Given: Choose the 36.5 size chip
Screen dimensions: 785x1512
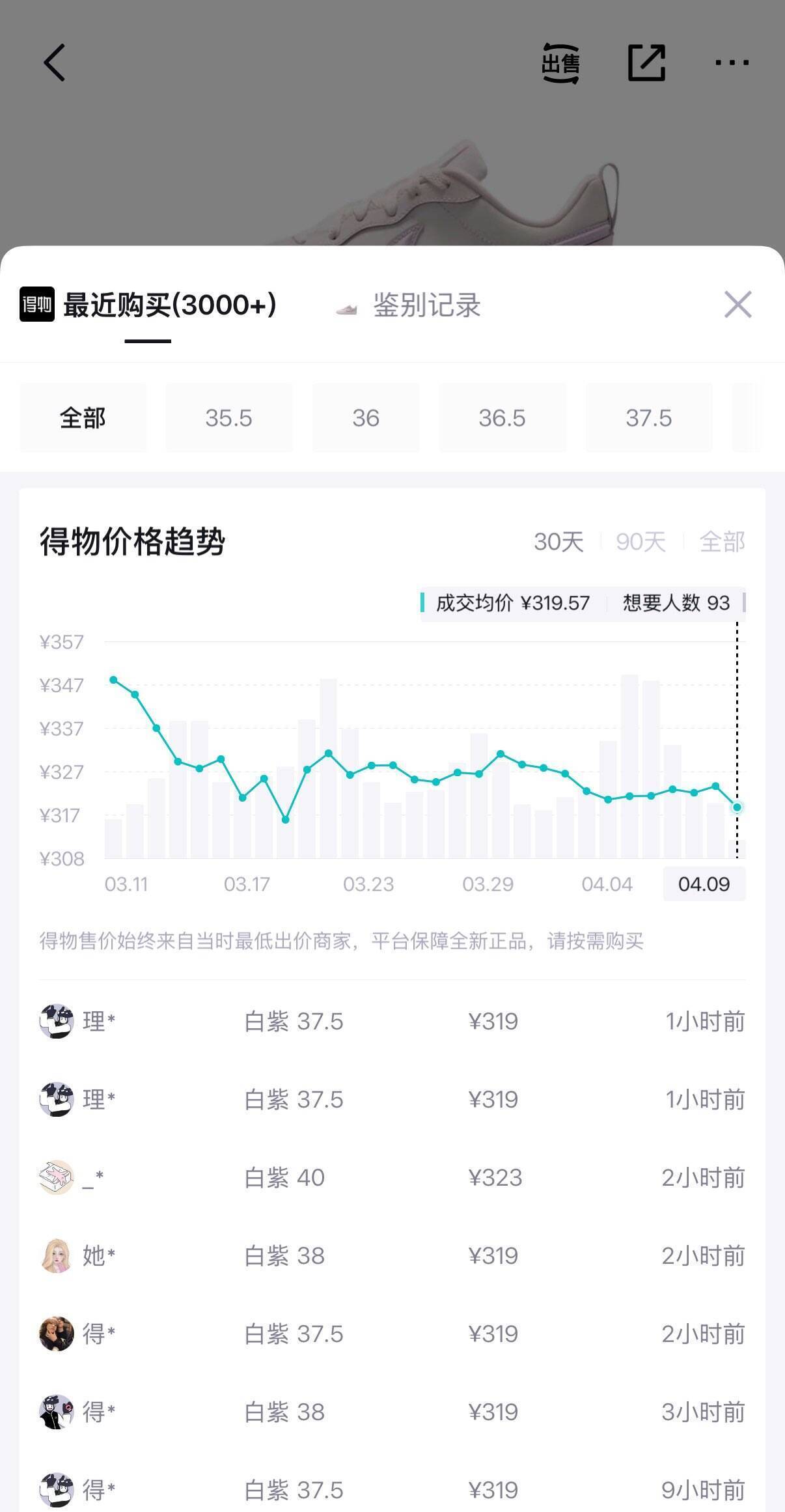Looking at the screenshot, I should [502, 418].
